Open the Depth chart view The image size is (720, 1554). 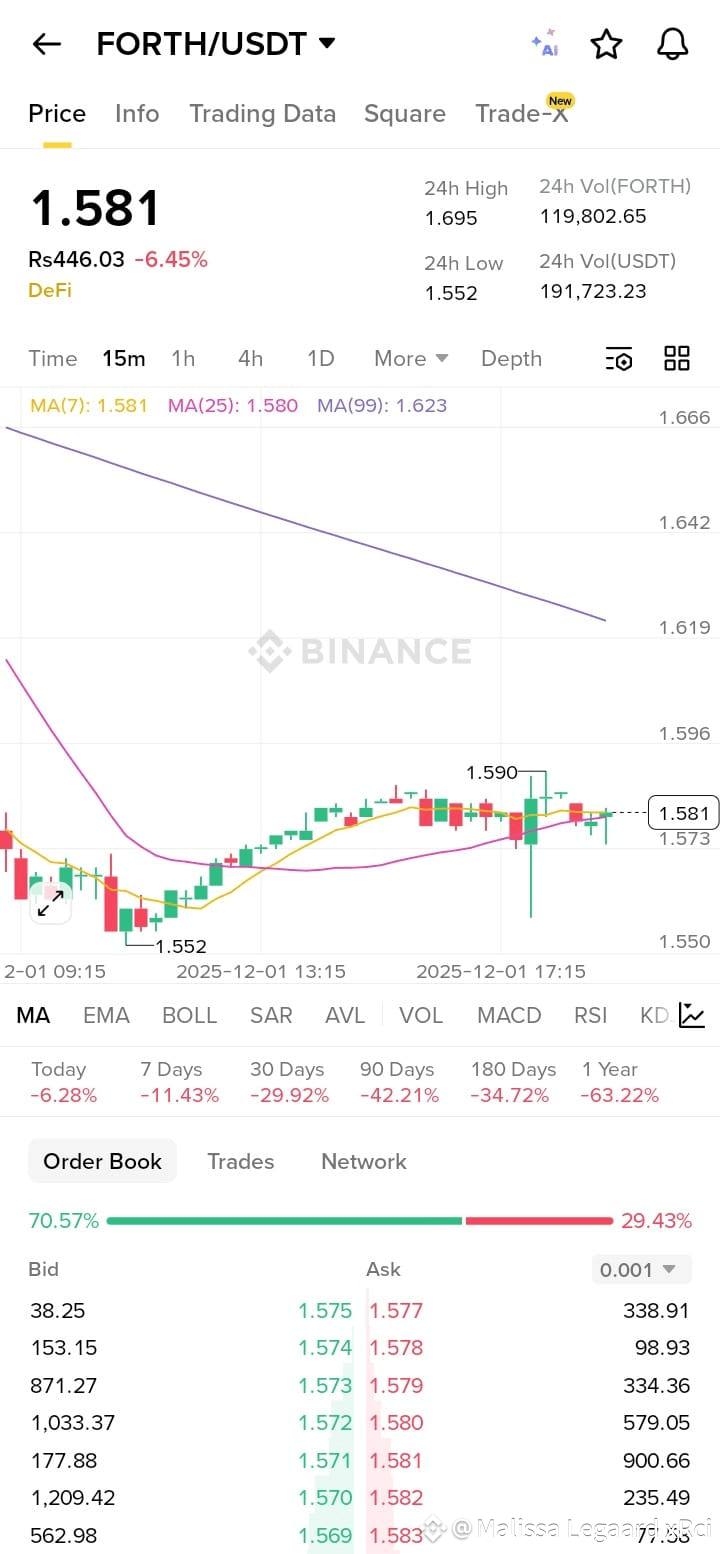coord(511,358)
